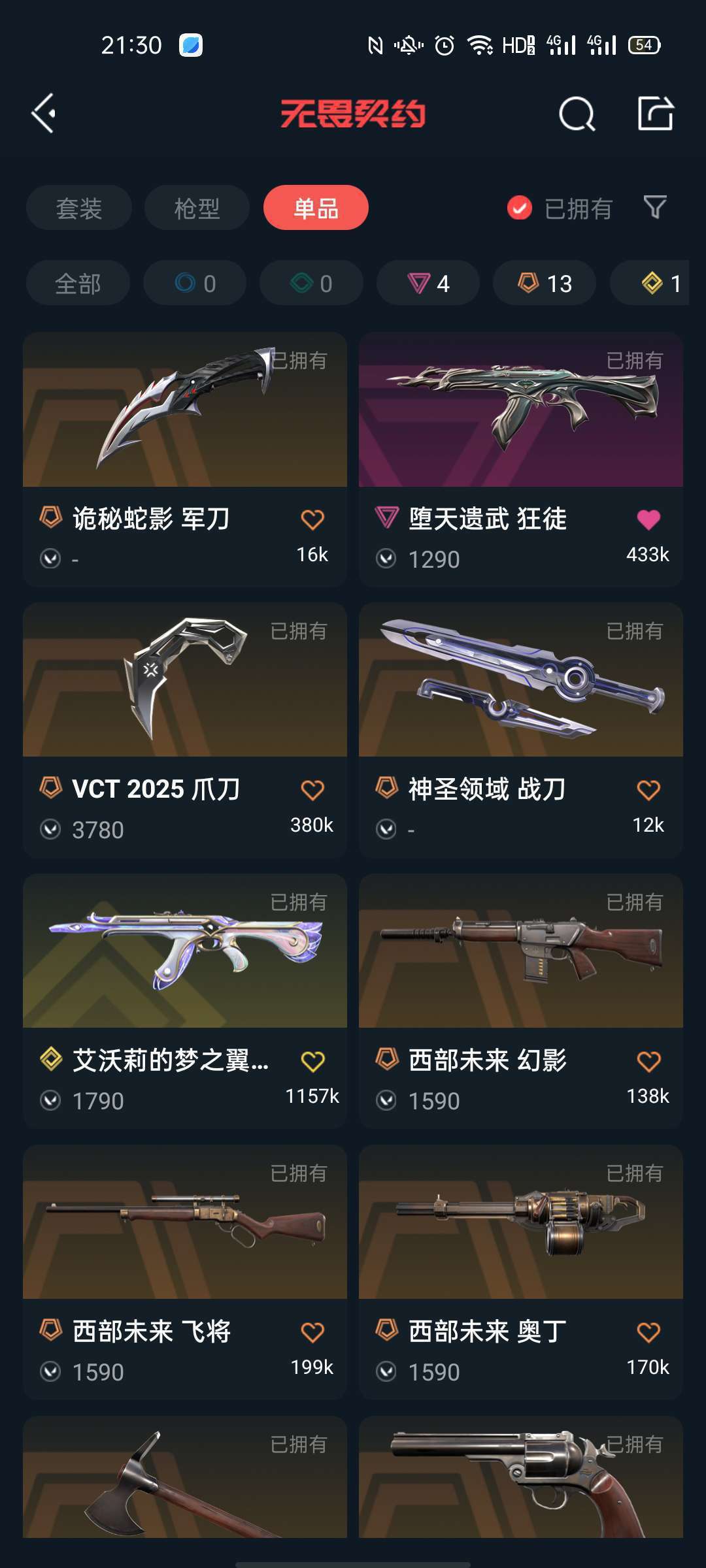Open the 西部未来 飞将 skin card
The image size is (706, 1568).
coord(185,1272)
